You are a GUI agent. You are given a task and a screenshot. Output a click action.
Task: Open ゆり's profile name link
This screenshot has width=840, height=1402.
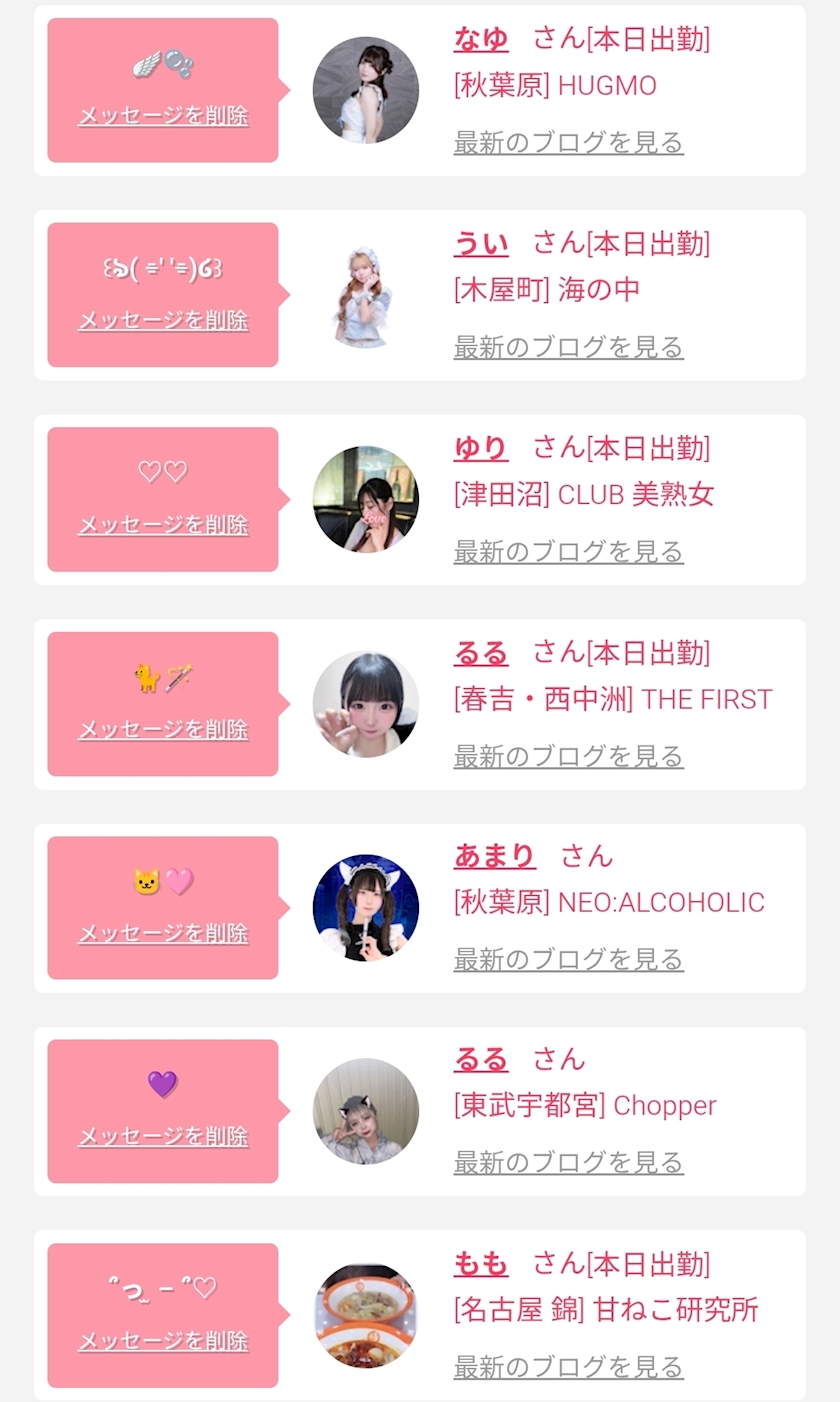click(x=481, y=448)
